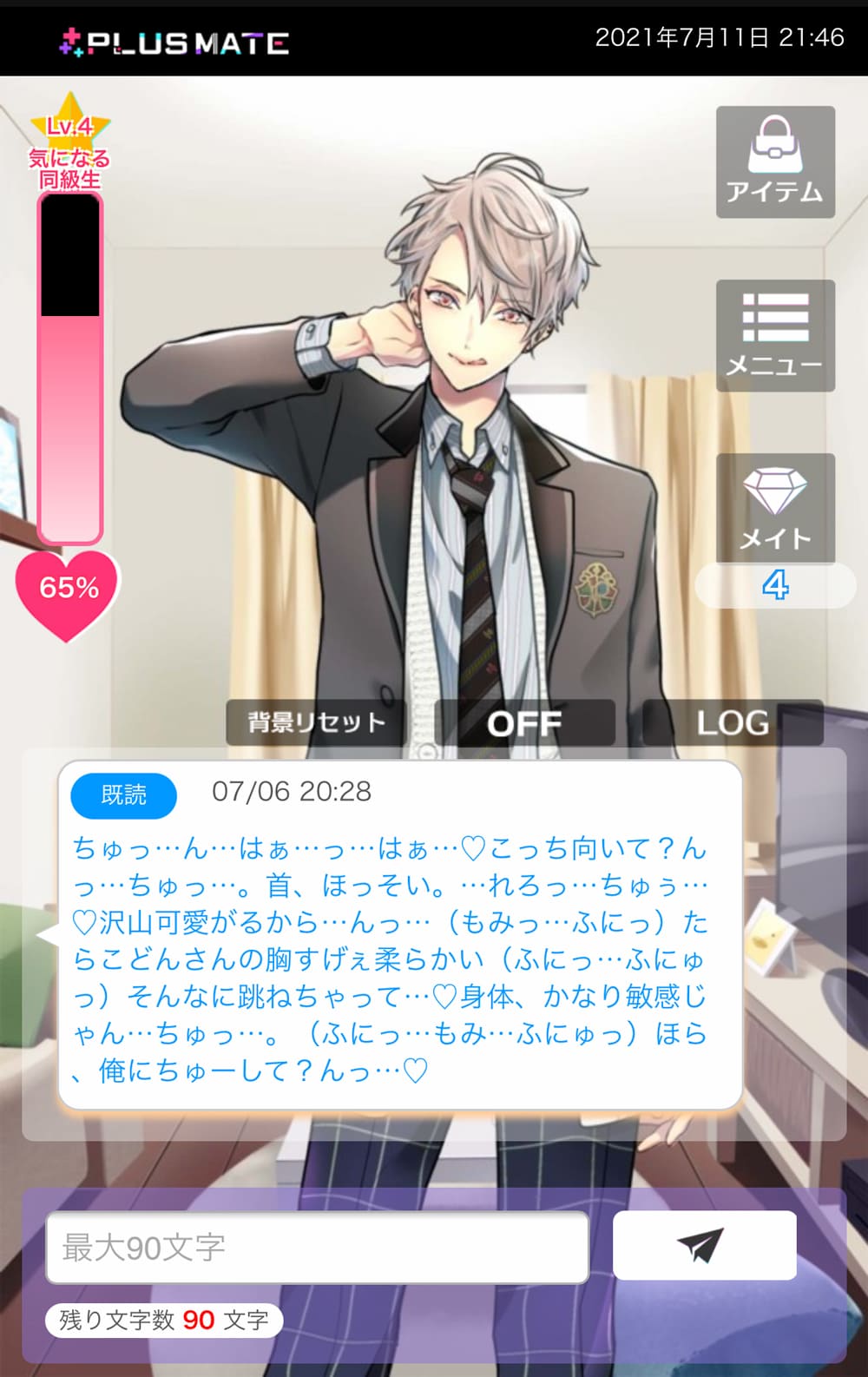Toggle the OFF button
This screenshot has height=1377, width=868.
click(x=524, y=722)
